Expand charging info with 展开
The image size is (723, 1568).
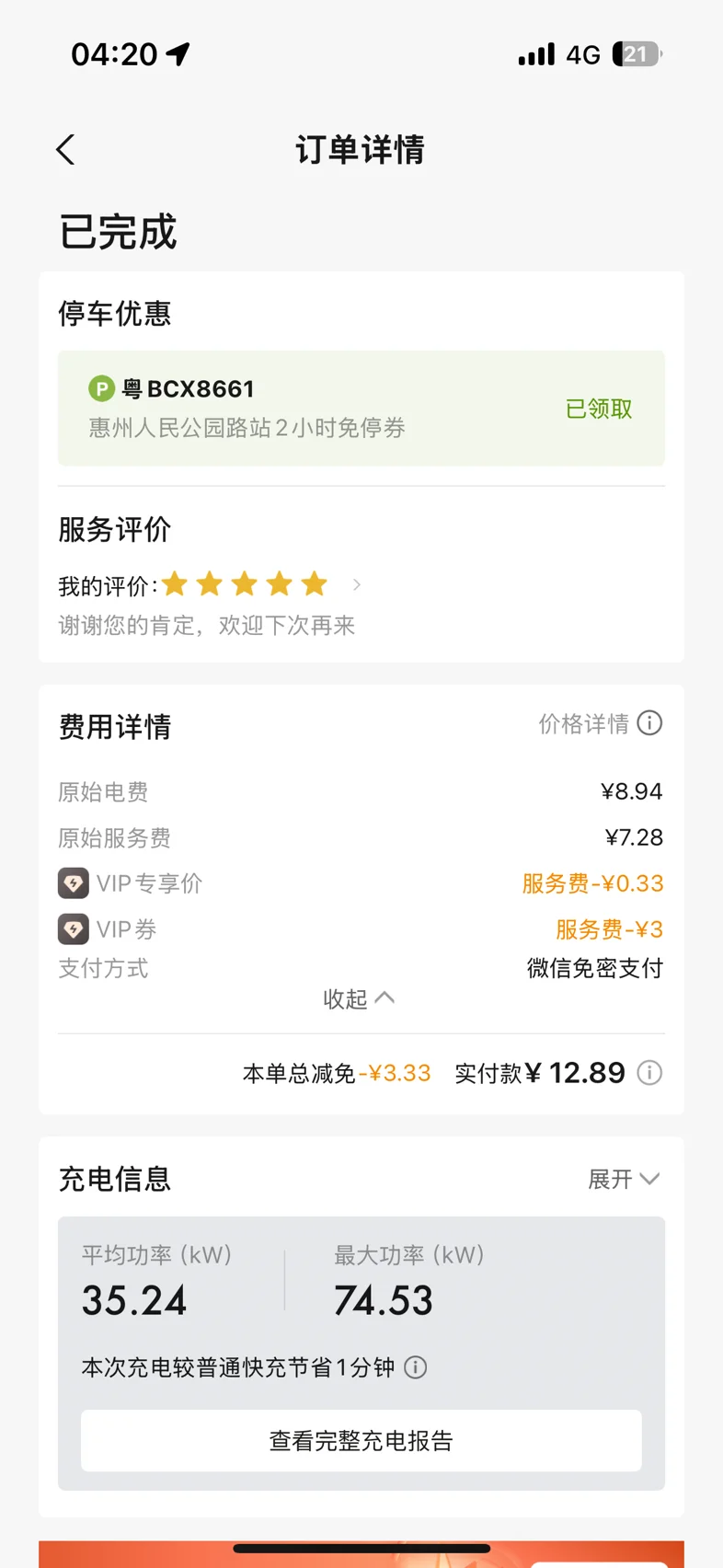[x=623, y=1179]
